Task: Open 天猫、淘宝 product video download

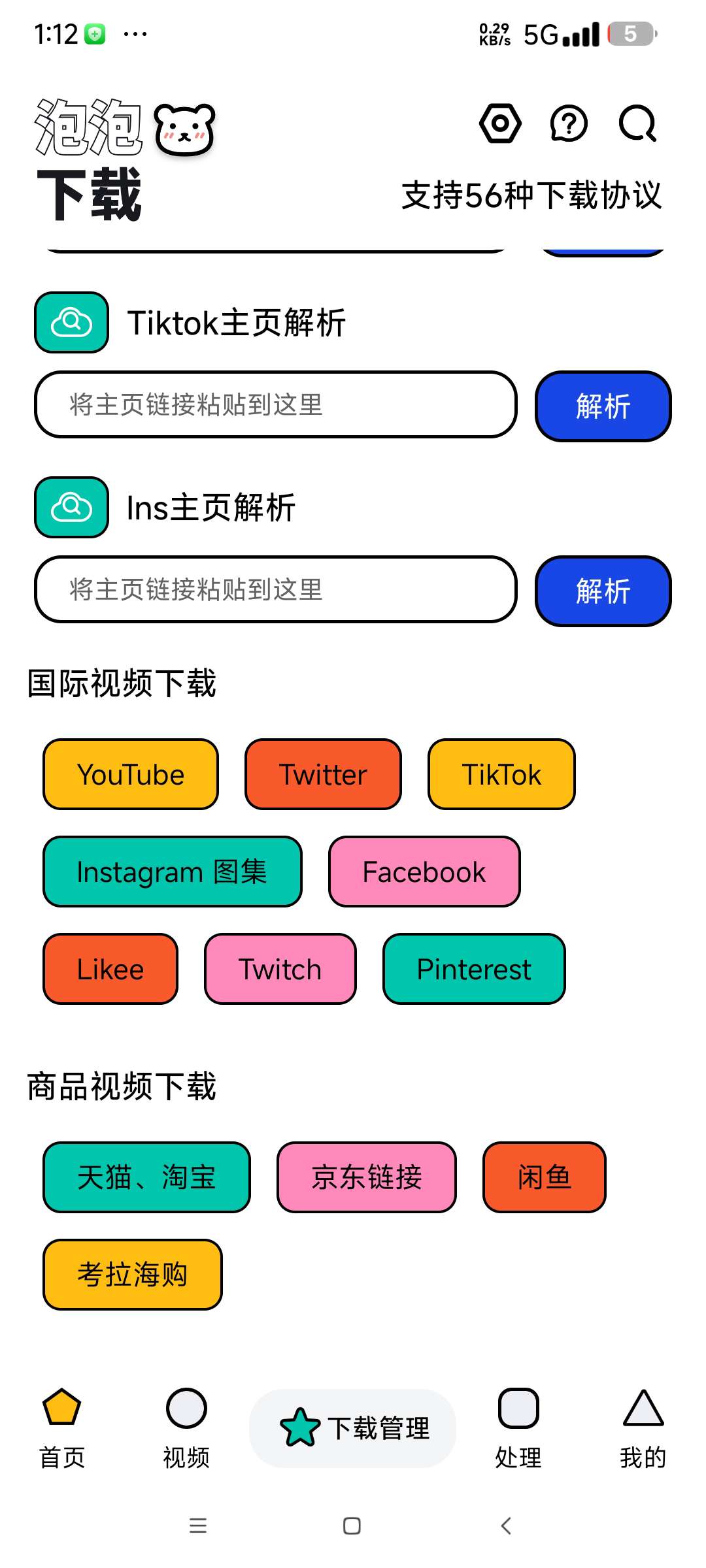Action: [146, 1177]
